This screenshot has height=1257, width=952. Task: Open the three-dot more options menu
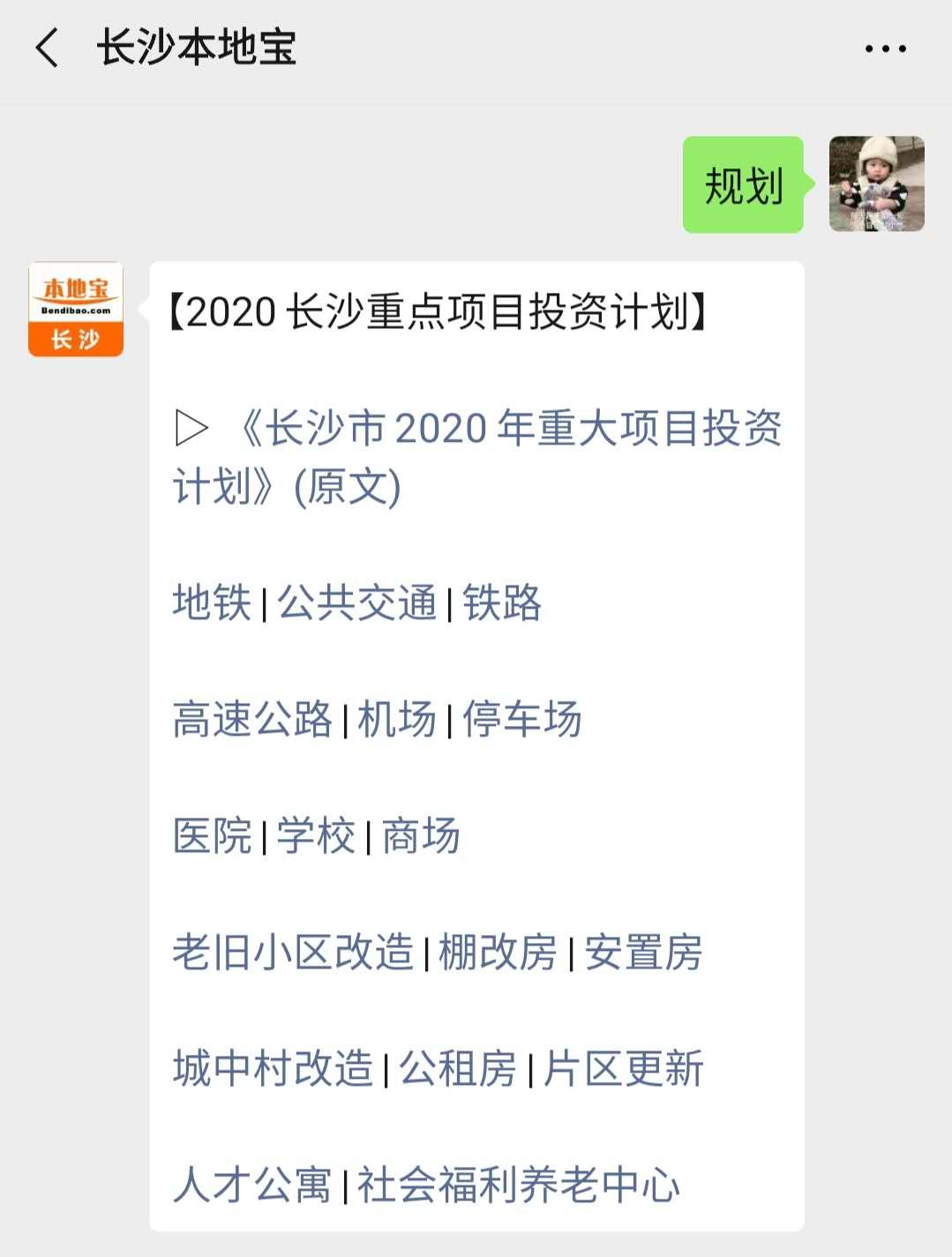click(x=885, y=49)
